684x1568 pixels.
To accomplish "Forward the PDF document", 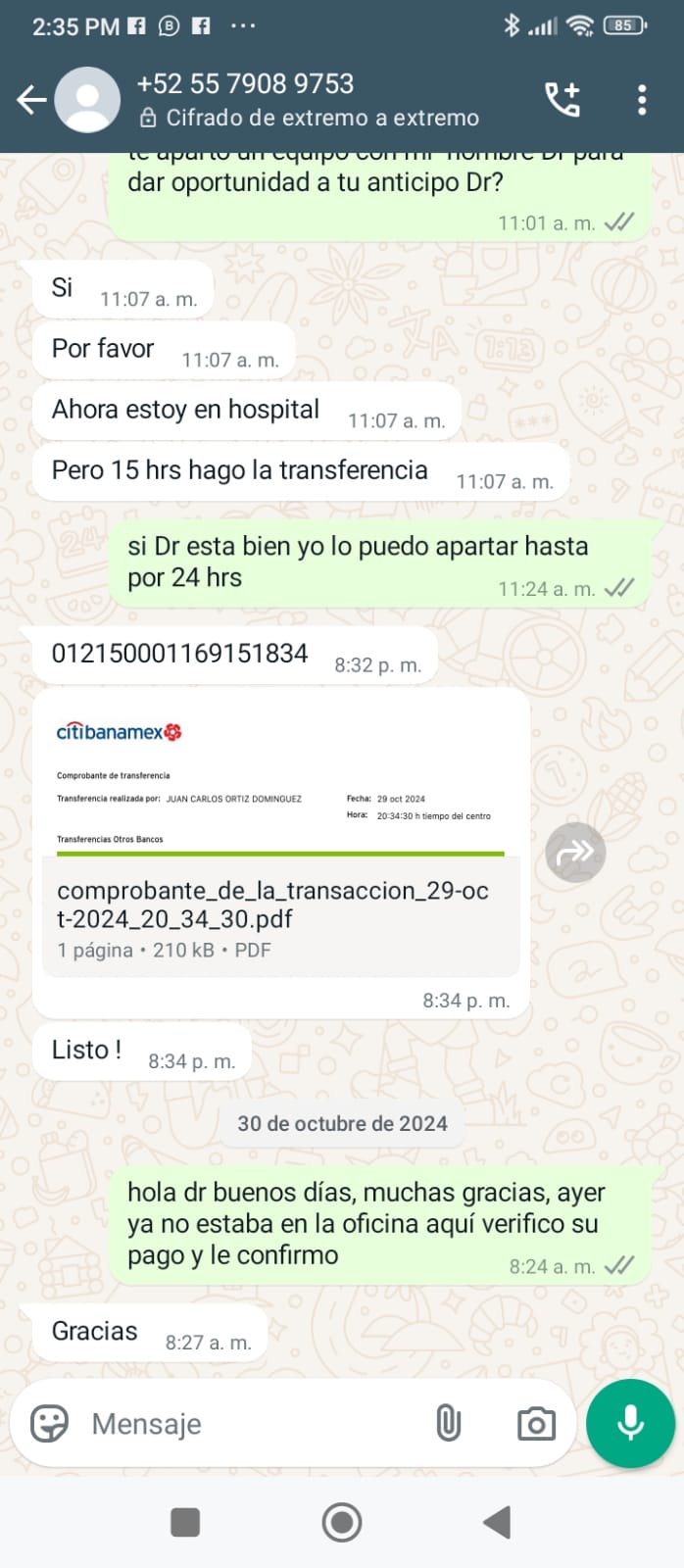I will tap(575, 853).
